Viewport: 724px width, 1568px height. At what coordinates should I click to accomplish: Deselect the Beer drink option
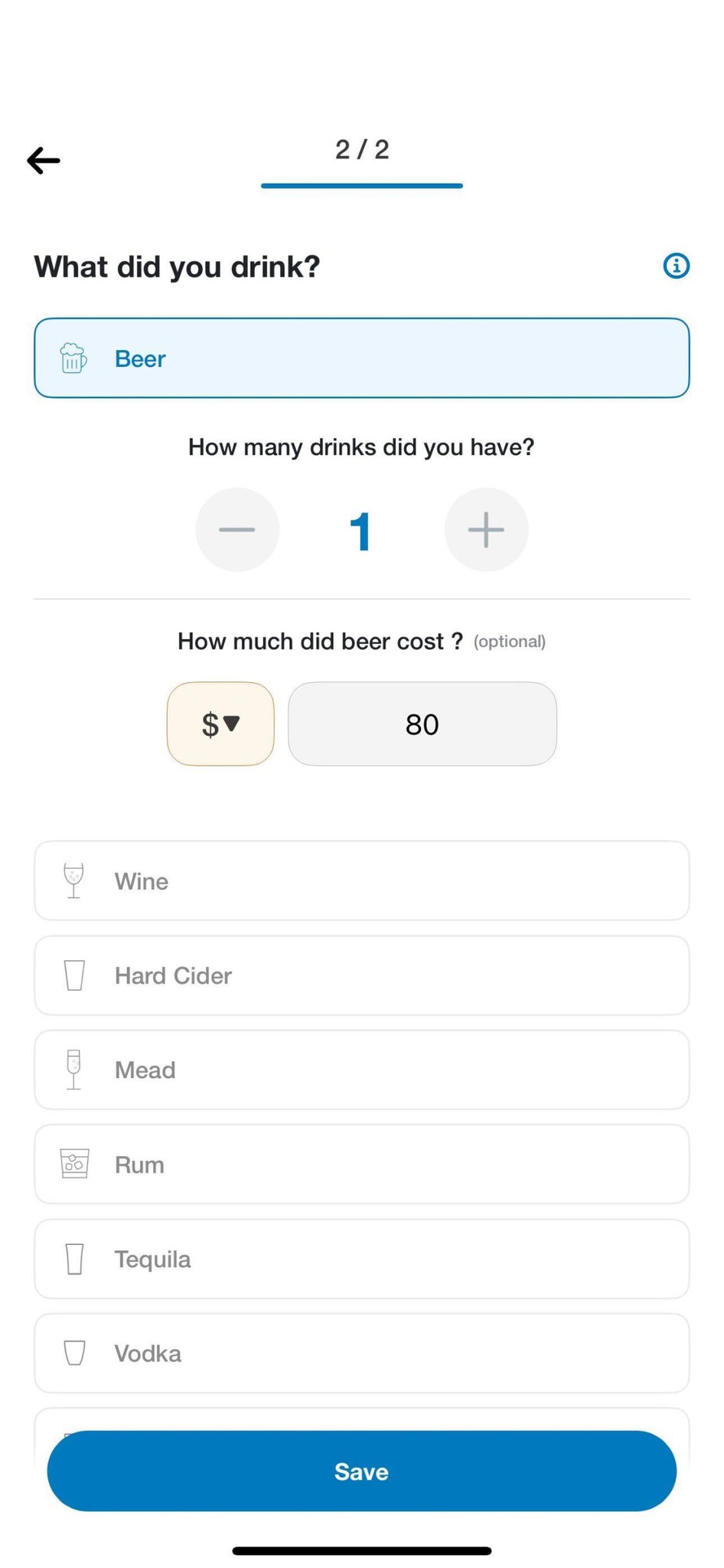(x=360, y=358)
